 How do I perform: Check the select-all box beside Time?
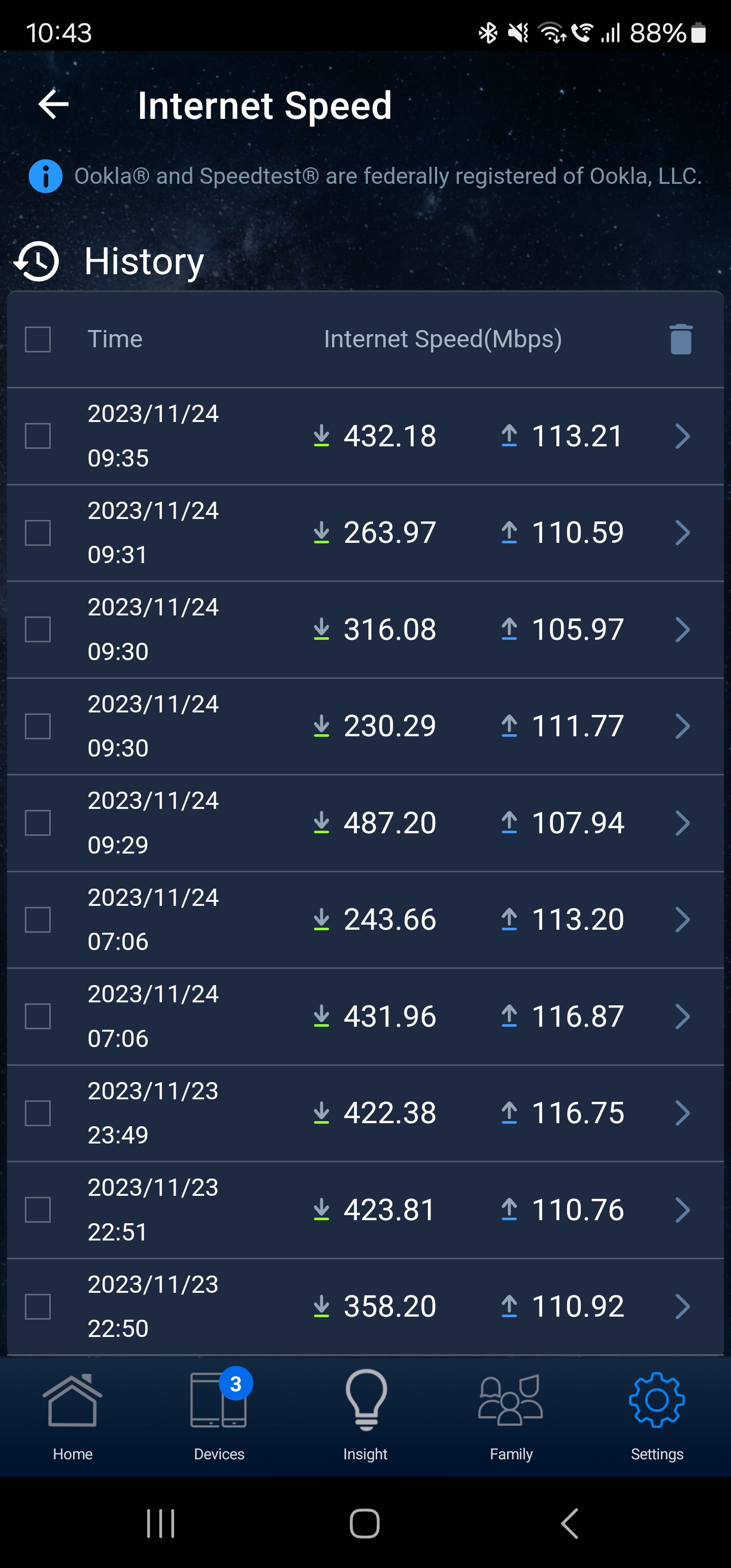pyautogui.click(x=38, y=339)
